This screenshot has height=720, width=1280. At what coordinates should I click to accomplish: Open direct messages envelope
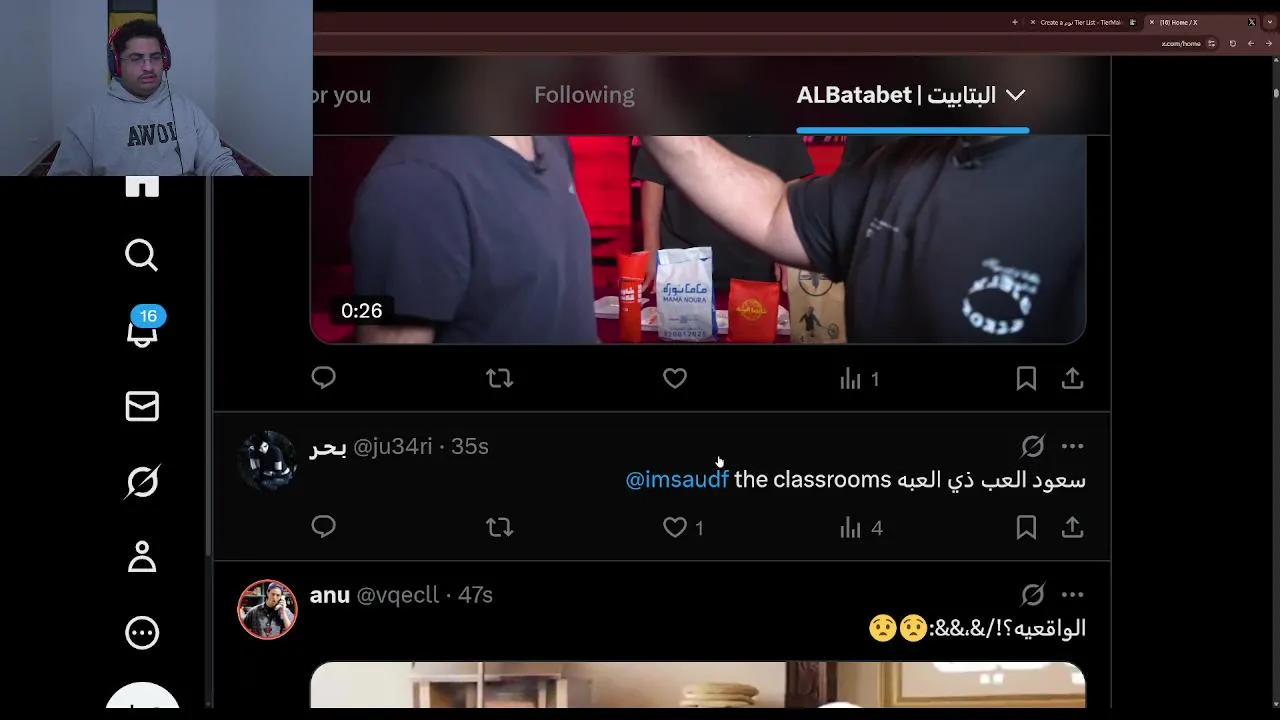(142, 406)
